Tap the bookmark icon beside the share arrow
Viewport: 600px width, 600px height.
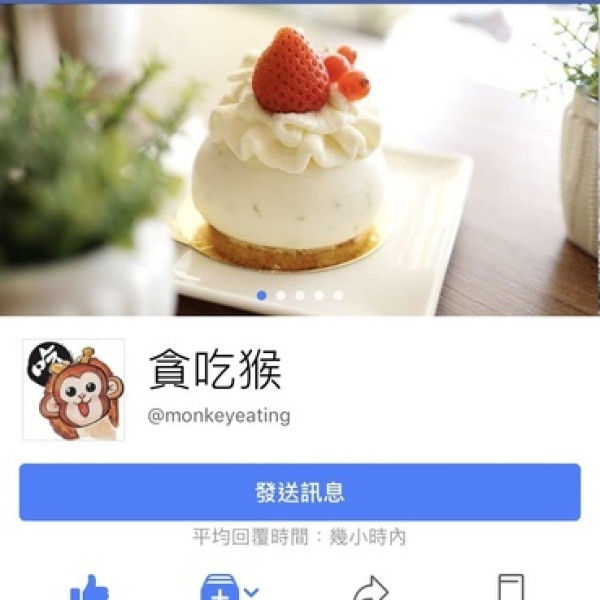(x=510, y=588)
